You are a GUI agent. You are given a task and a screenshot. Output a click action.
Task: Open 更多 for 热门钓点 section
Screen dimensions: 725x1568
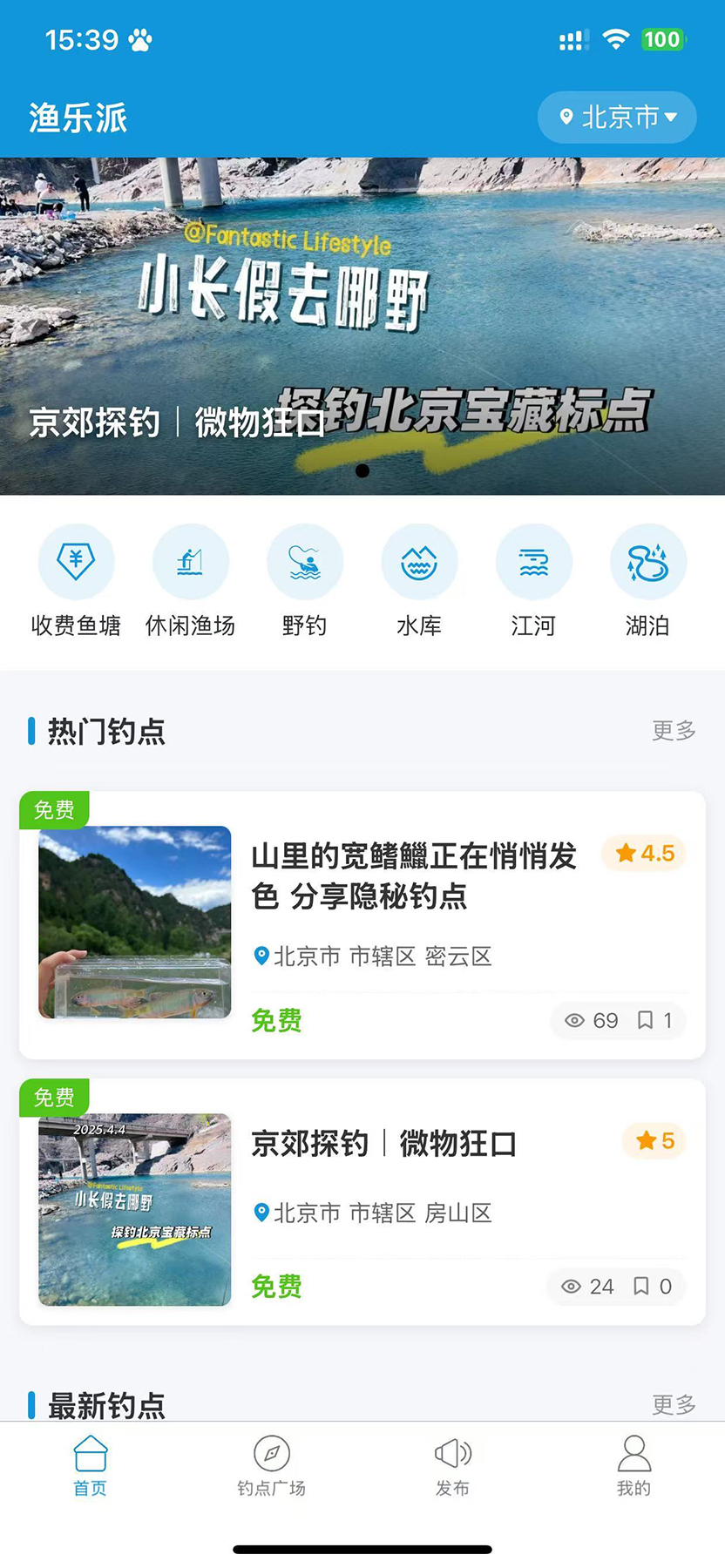[x=672, y=732]
